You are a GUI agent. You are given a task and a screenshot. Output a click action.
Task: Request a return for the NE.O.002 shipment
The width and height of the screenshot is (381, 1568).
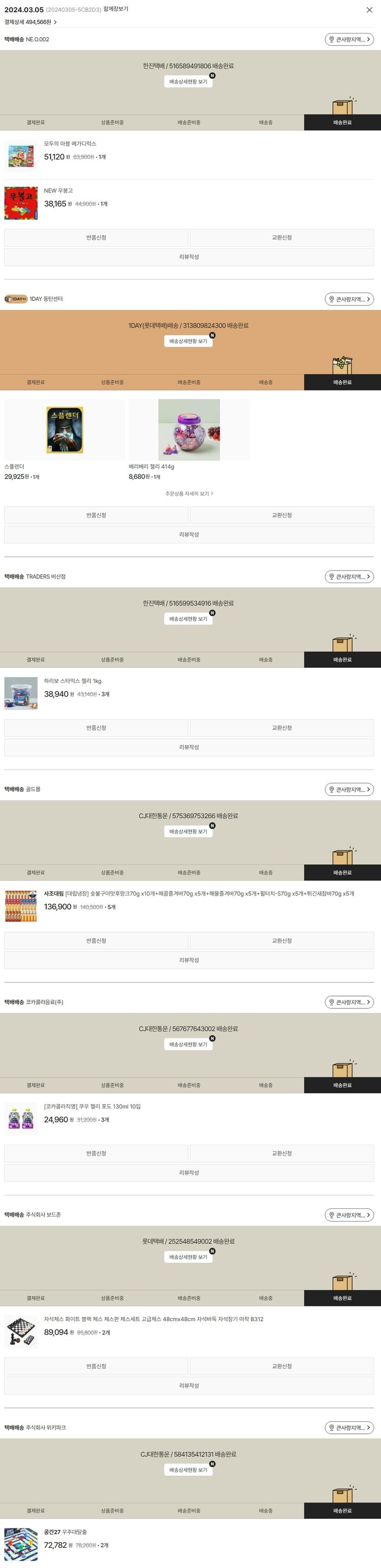click(96, 237)
